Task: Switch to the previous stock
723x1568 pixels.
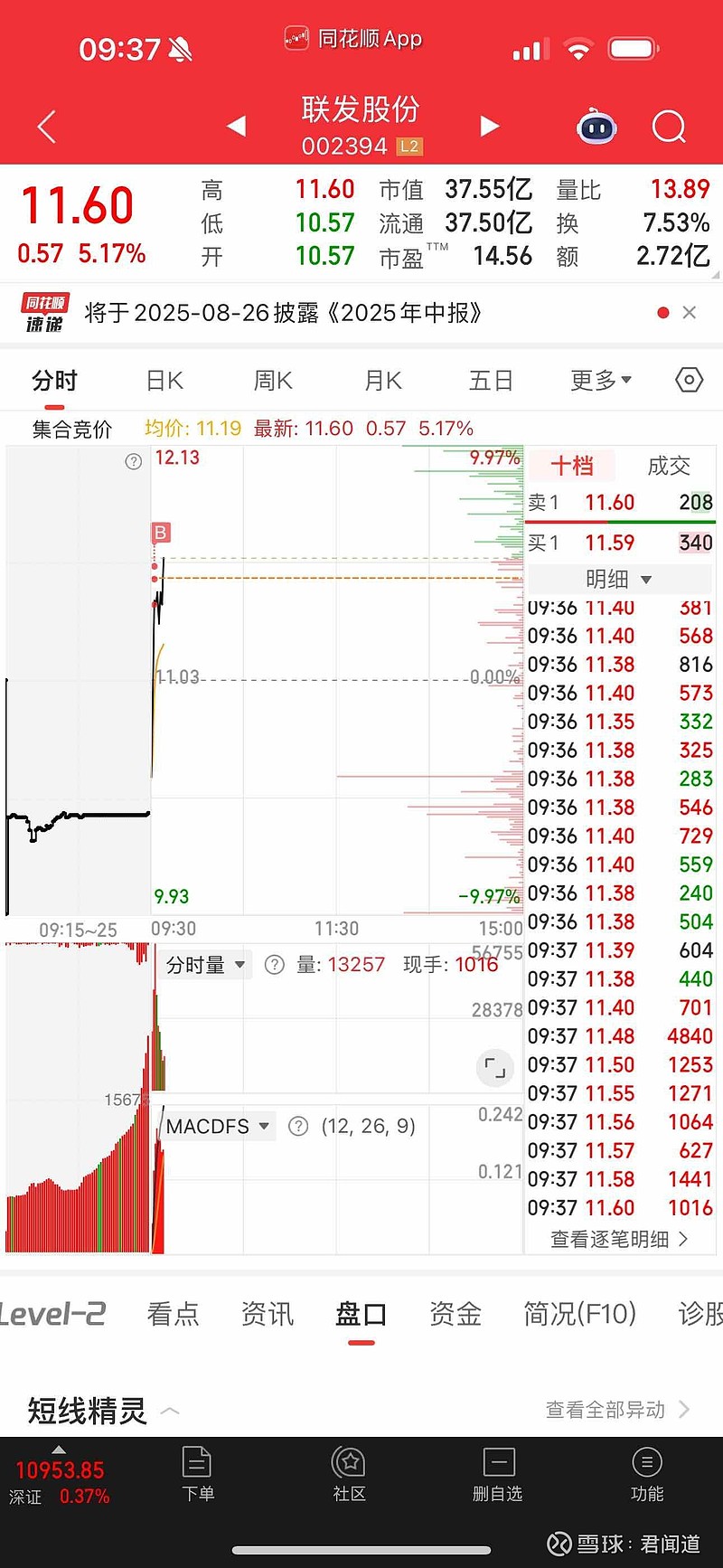Action: (x=237, y=126)
